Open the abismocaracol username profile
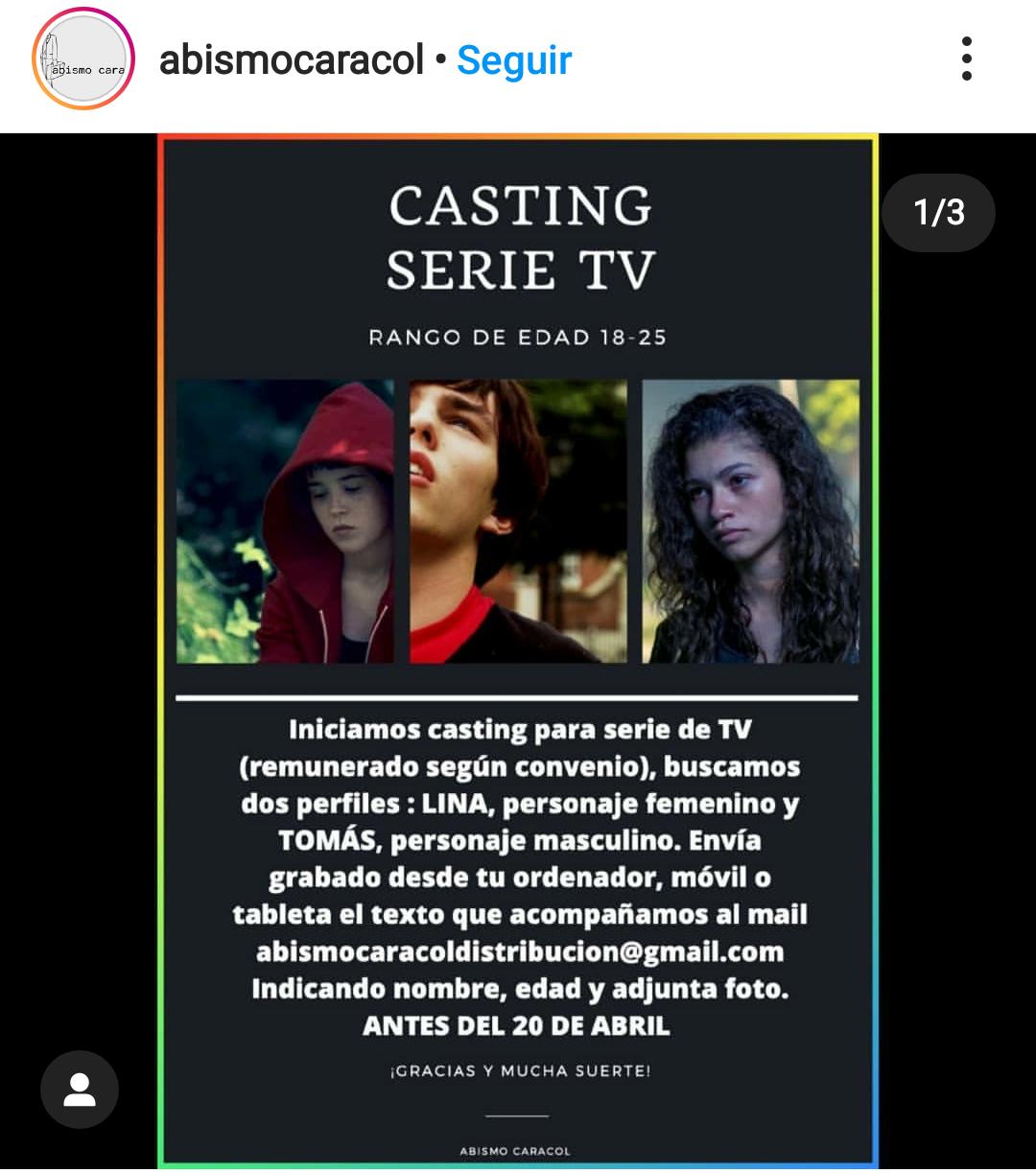Image resolution: width=1036 pixels, height=1173 pixels. tap(292, 60)
